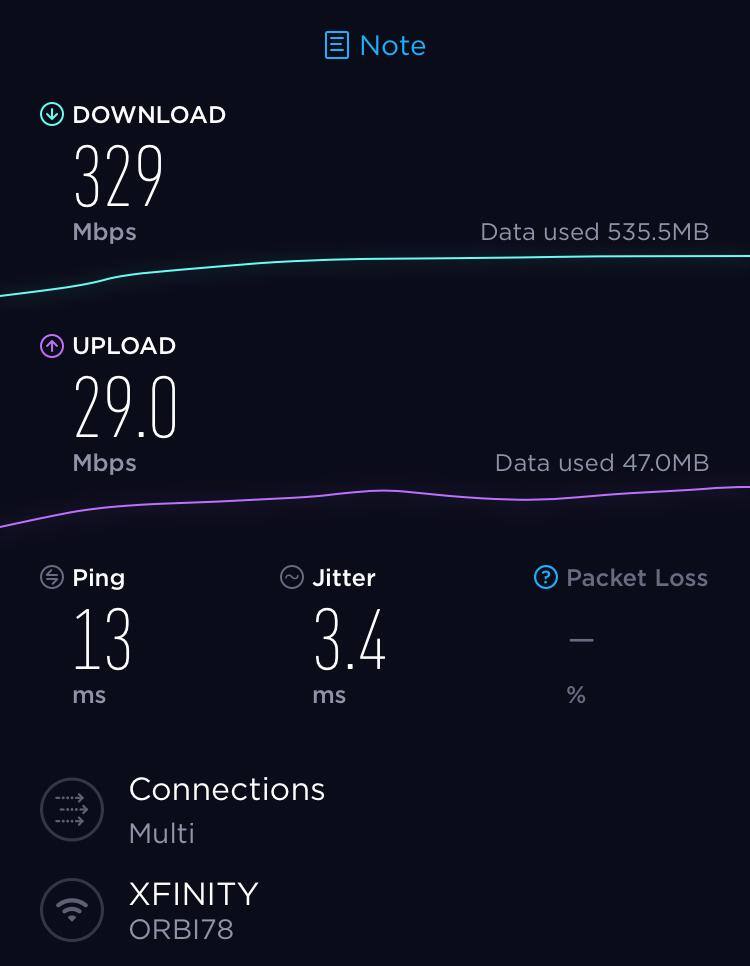Add a Note to this result
This screenshot has height=966, width=750.
376,46
